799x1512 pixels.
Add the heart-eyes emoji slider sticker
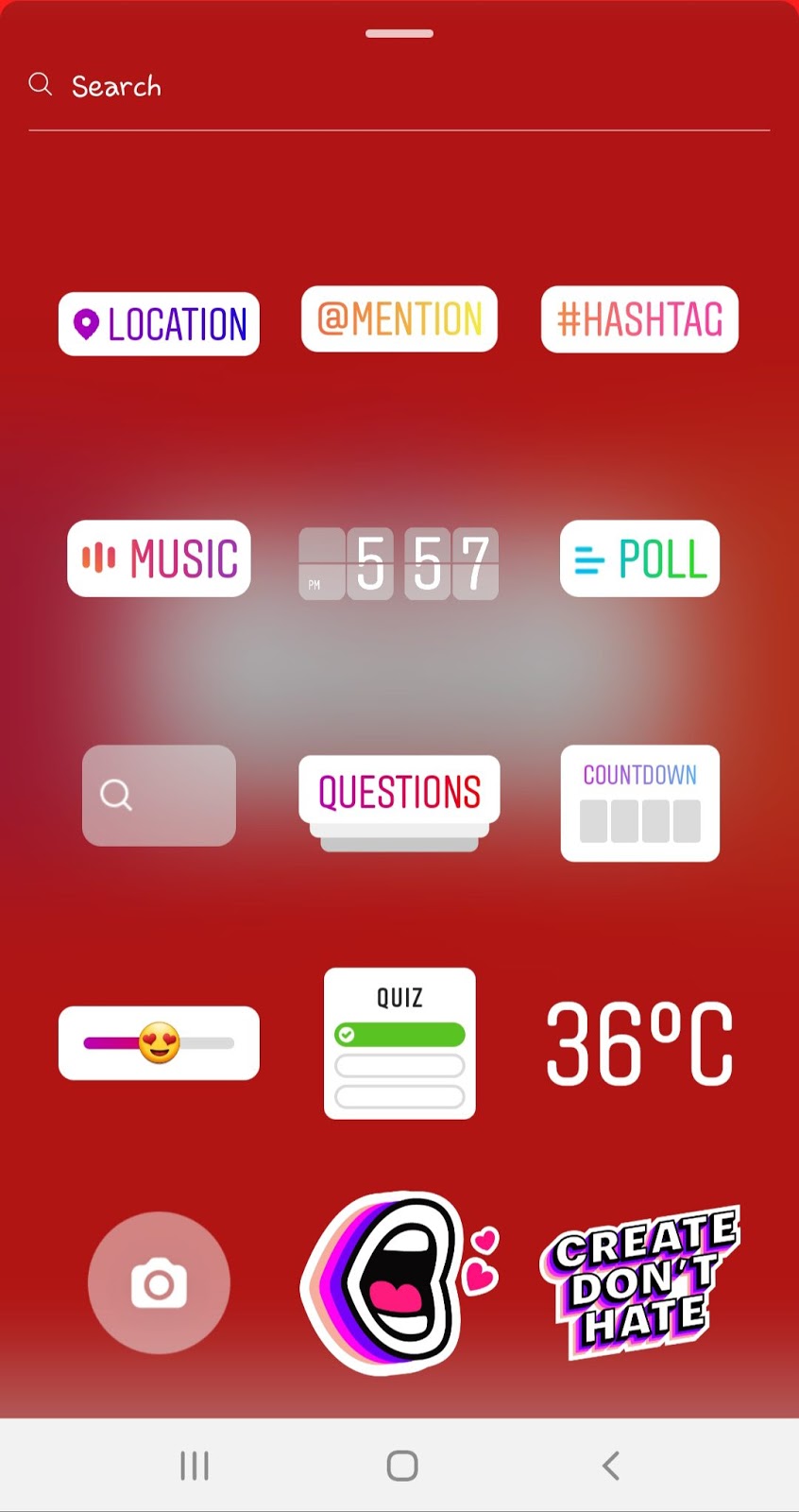pyautogui.click(x=159, y=1043)
